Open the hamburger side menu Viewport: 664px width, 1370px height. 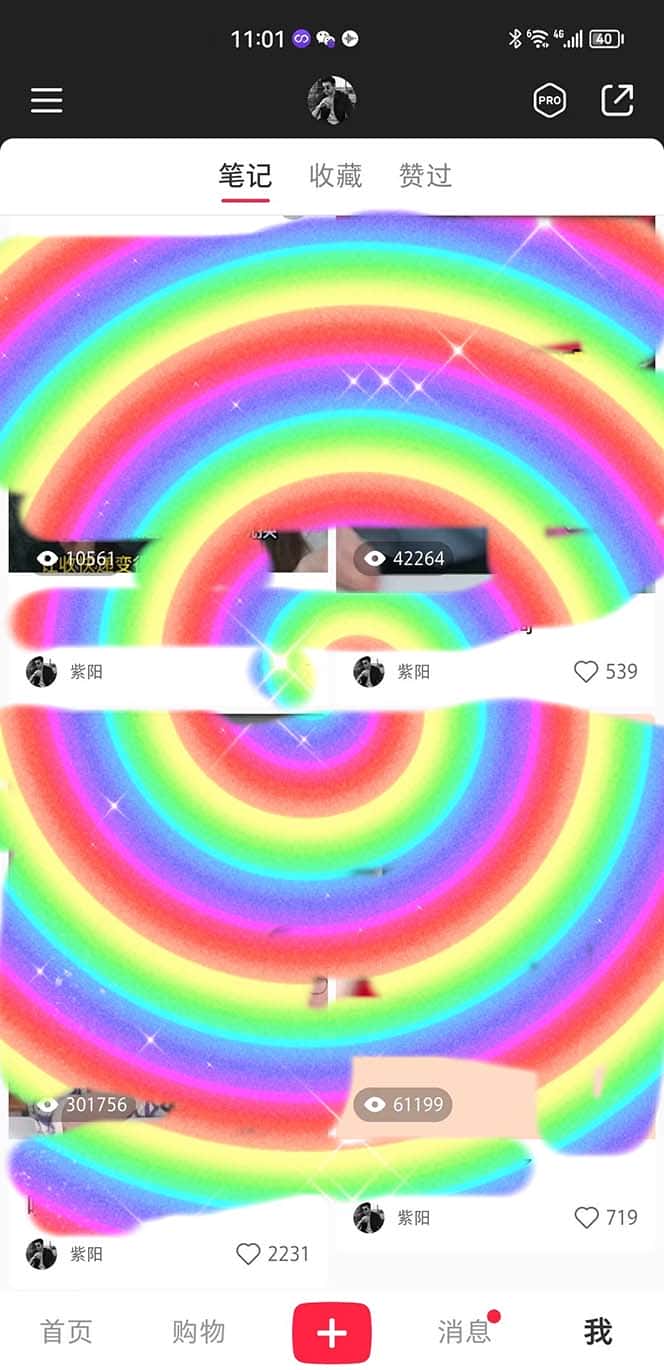tap(46, 100)
